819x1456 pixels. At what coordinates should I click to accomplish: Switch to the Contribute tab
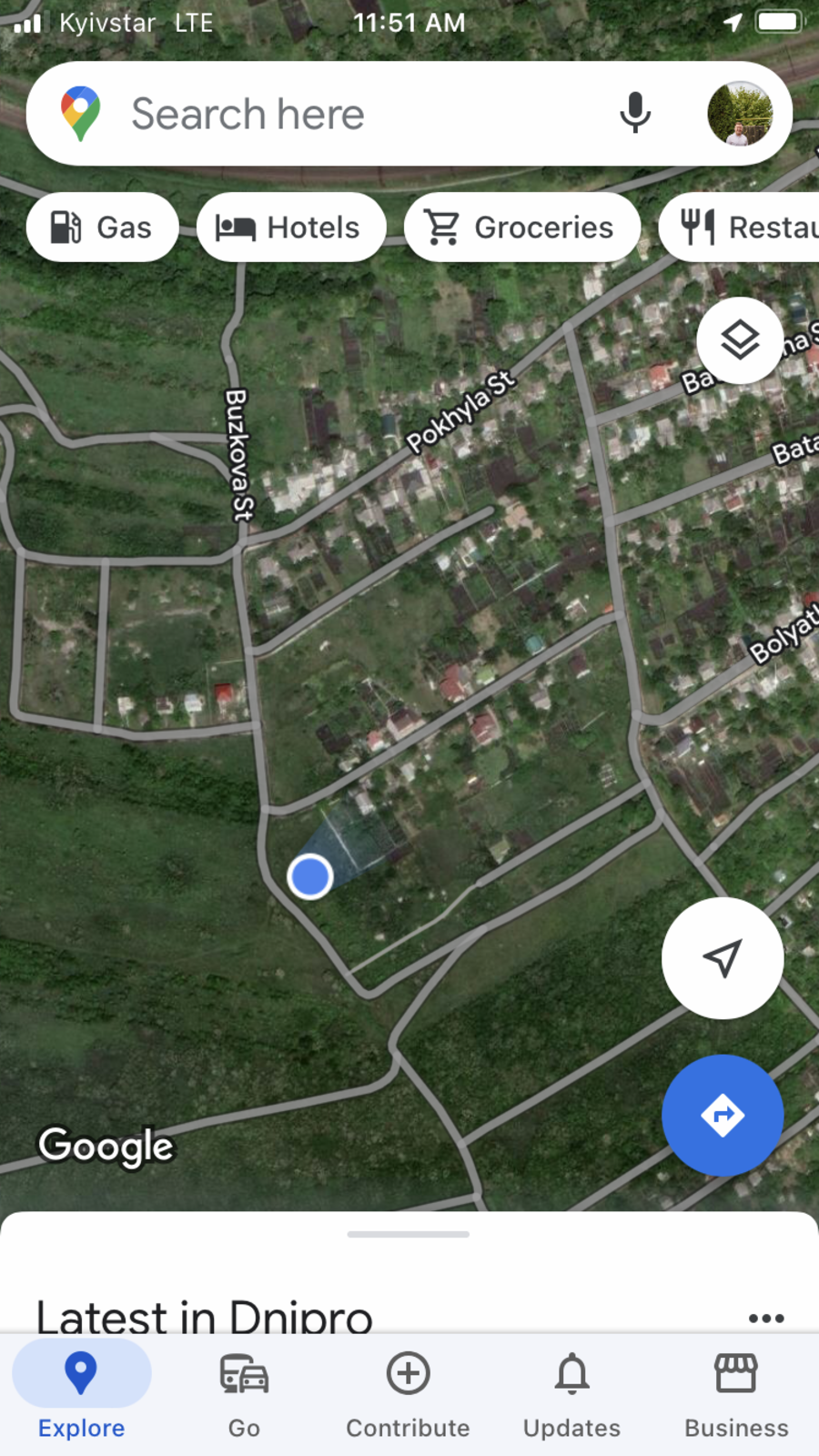coord(408,1394)
